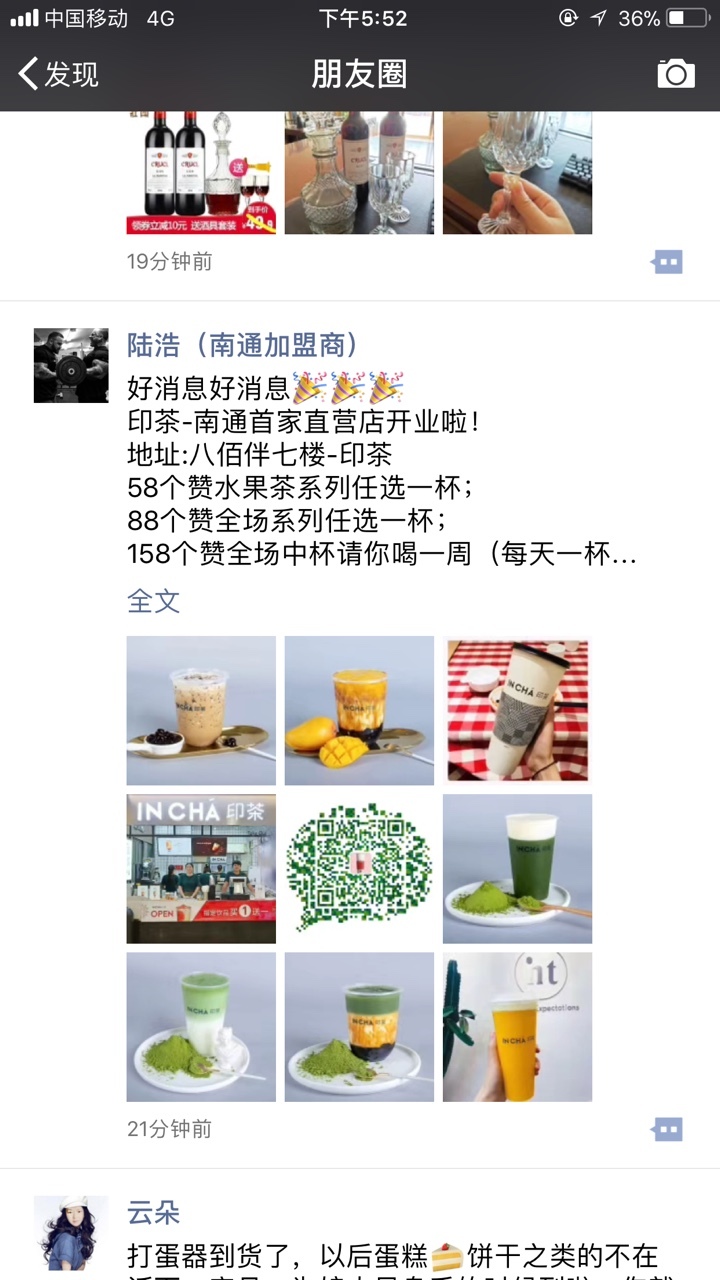
Task: Open the IN CHA cup on checkered cloth photo
Action: point(517,710)
